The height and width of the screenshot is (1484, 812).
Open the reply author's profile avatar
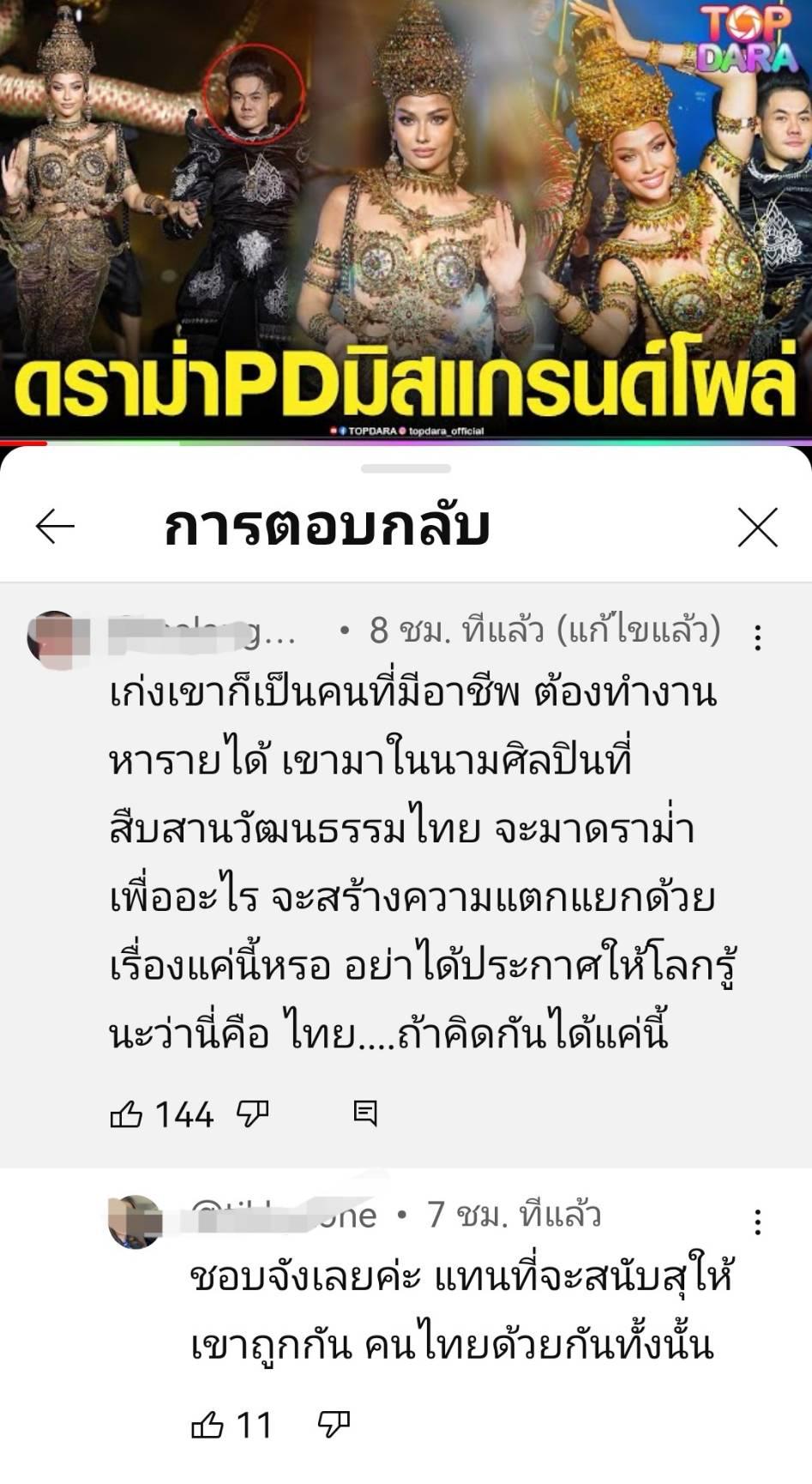[x=135, y=1222]
